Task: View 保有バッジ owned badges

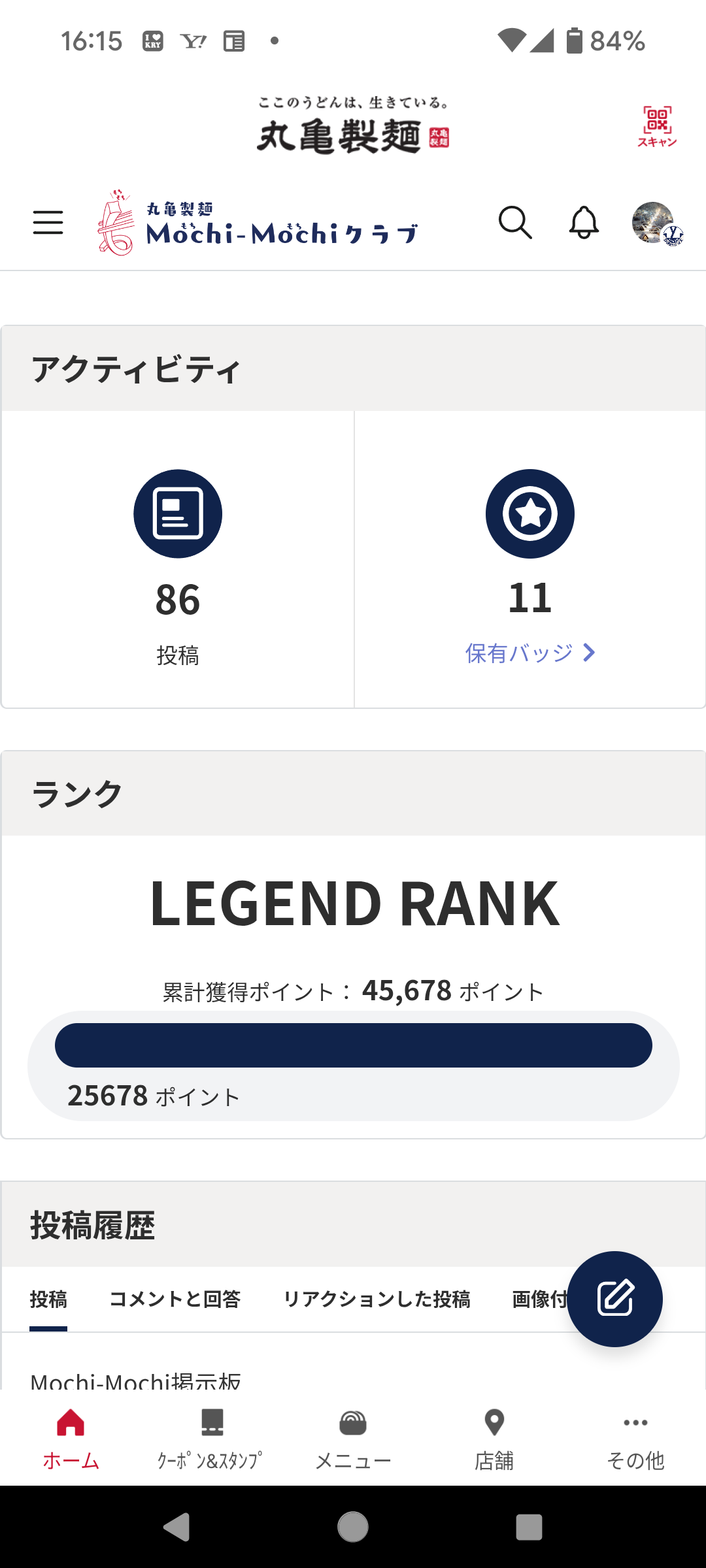Action: click(x=529, y=653)
